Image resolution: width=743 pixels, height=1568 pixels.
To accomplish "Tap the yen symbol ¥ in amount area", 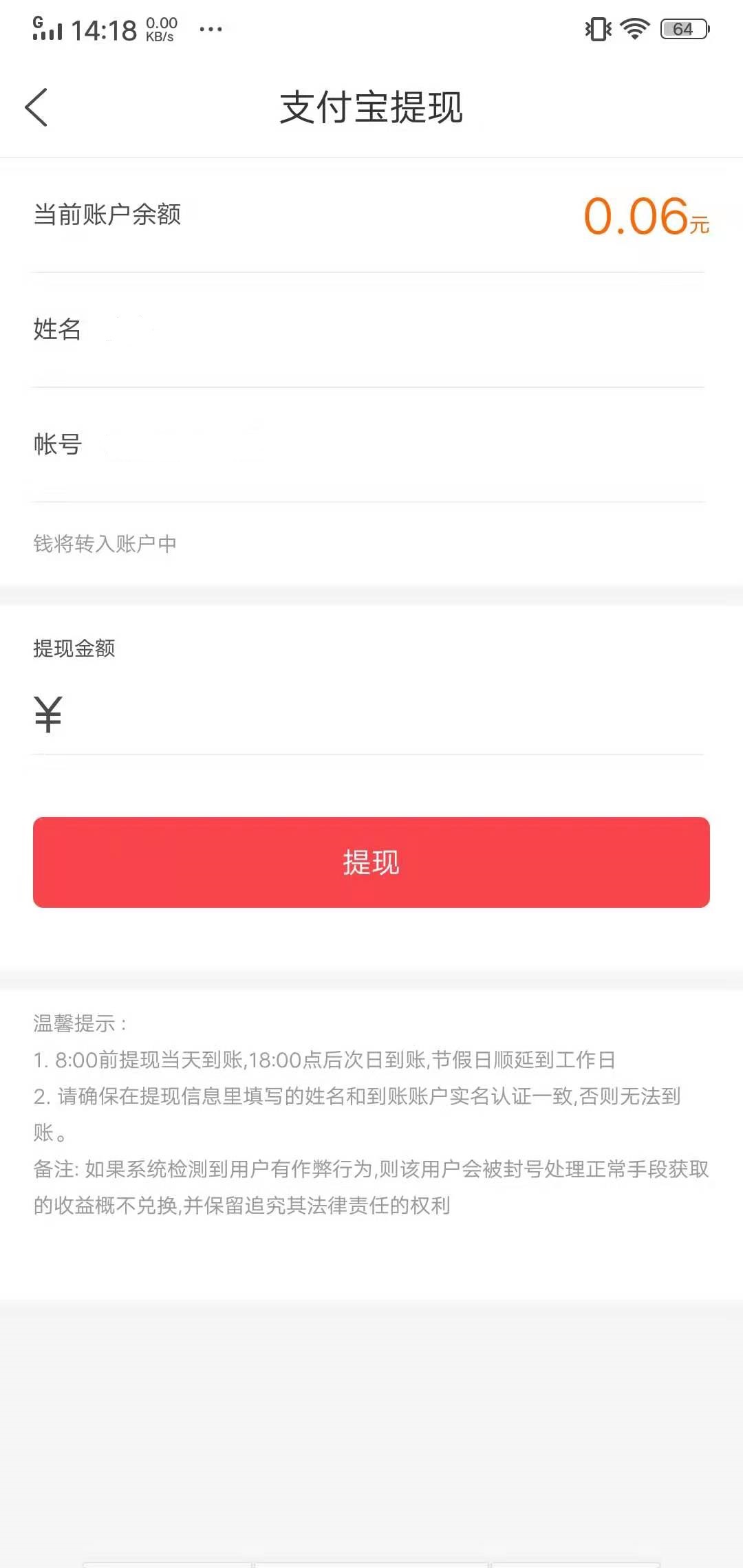I will point(47,715).
